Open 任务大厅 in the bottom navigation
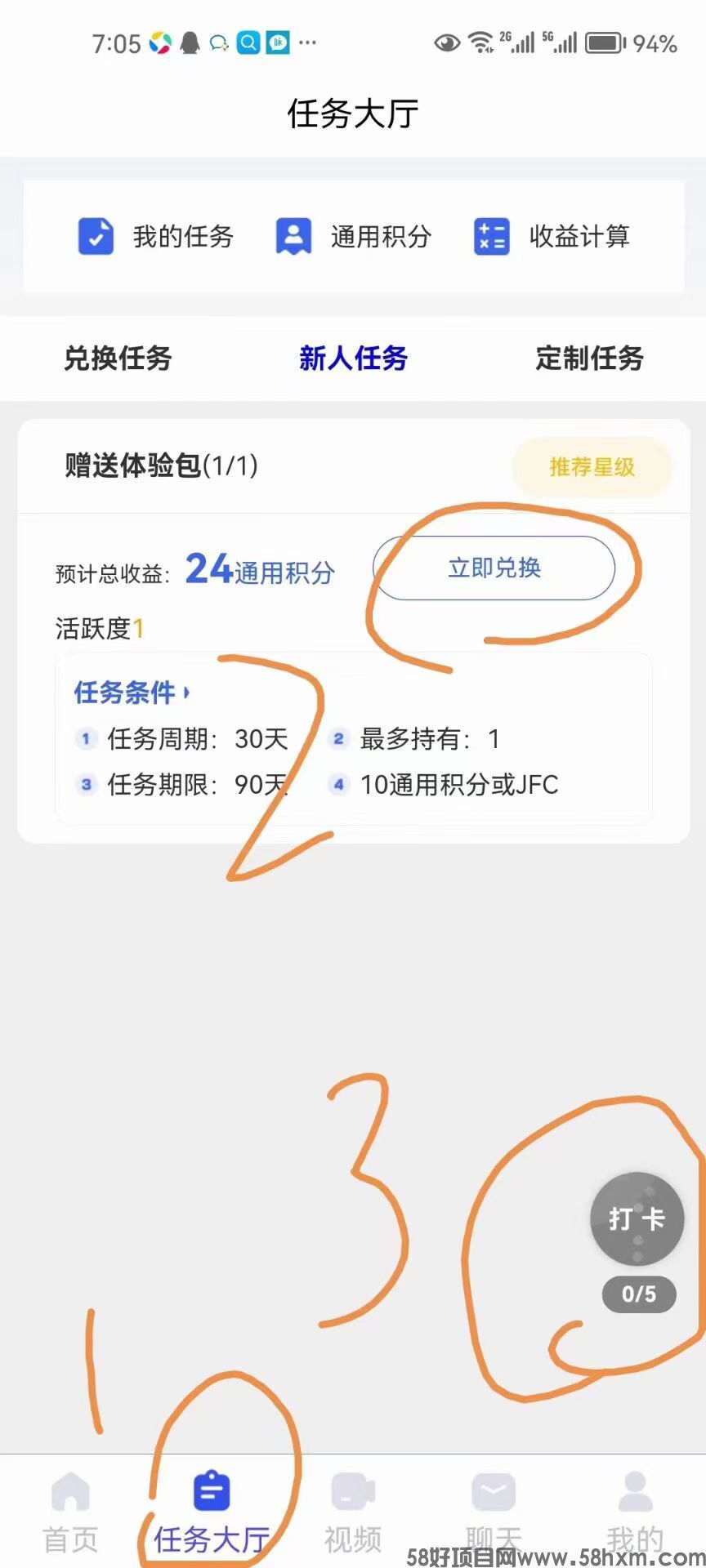Screen dimensions: 706x1568 click(x=212, y=1512)
